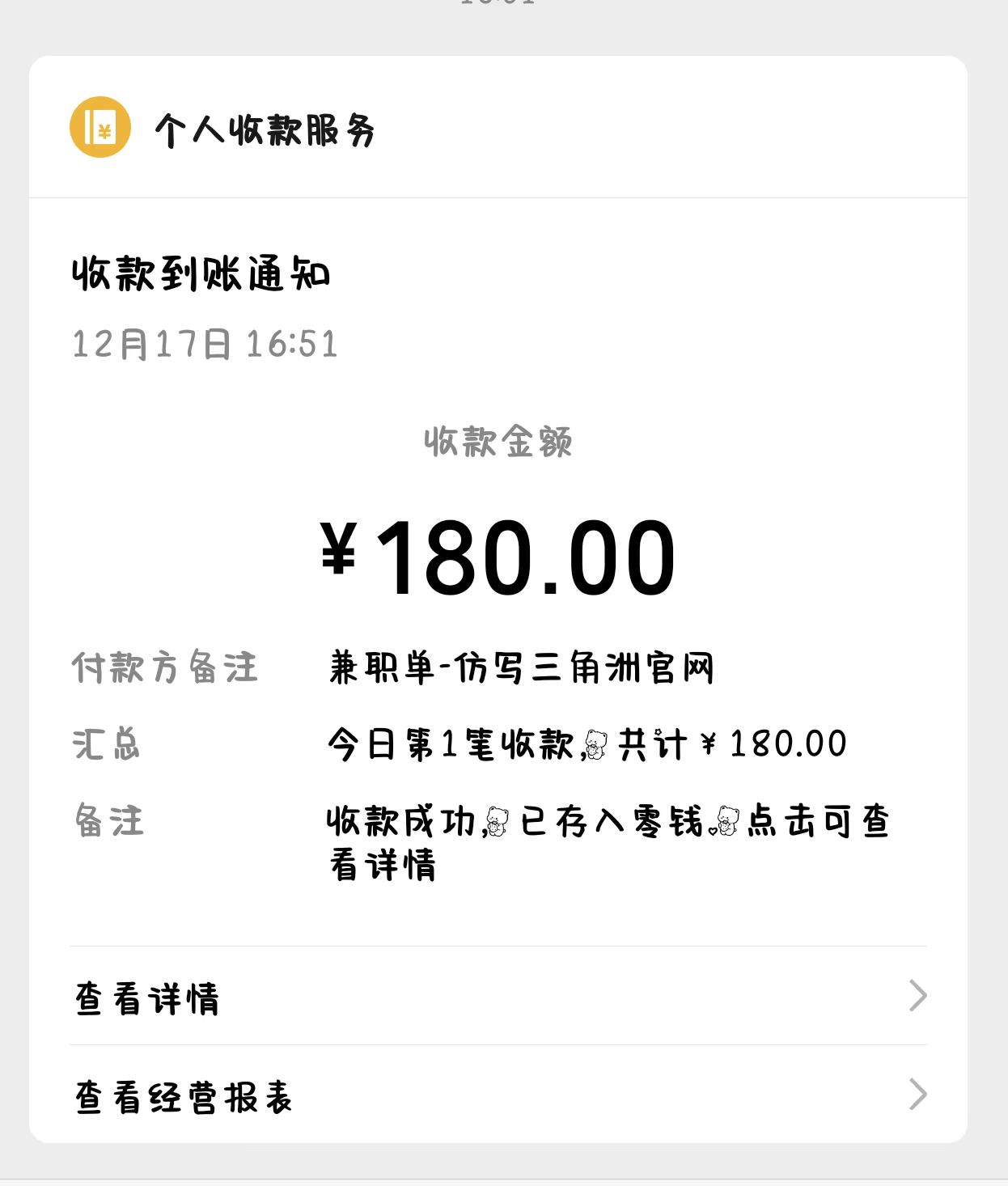Image resolution: width=1008 pixels, height=1186 pixels.
Task: Click the chevron beside 查看经营报表
Action: click(x=917, y=1095)
